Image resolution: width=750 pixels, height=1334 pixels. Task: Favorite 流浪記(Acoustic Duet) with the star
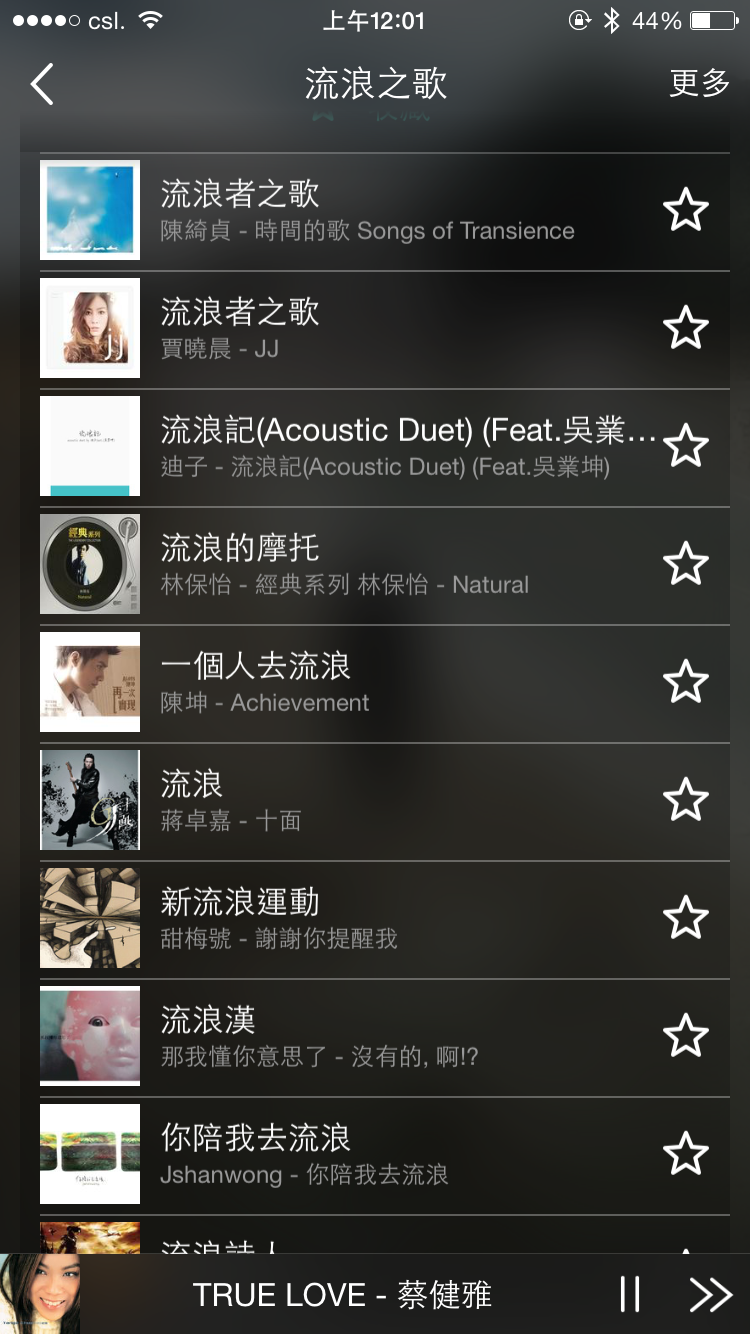pos(686,447)
